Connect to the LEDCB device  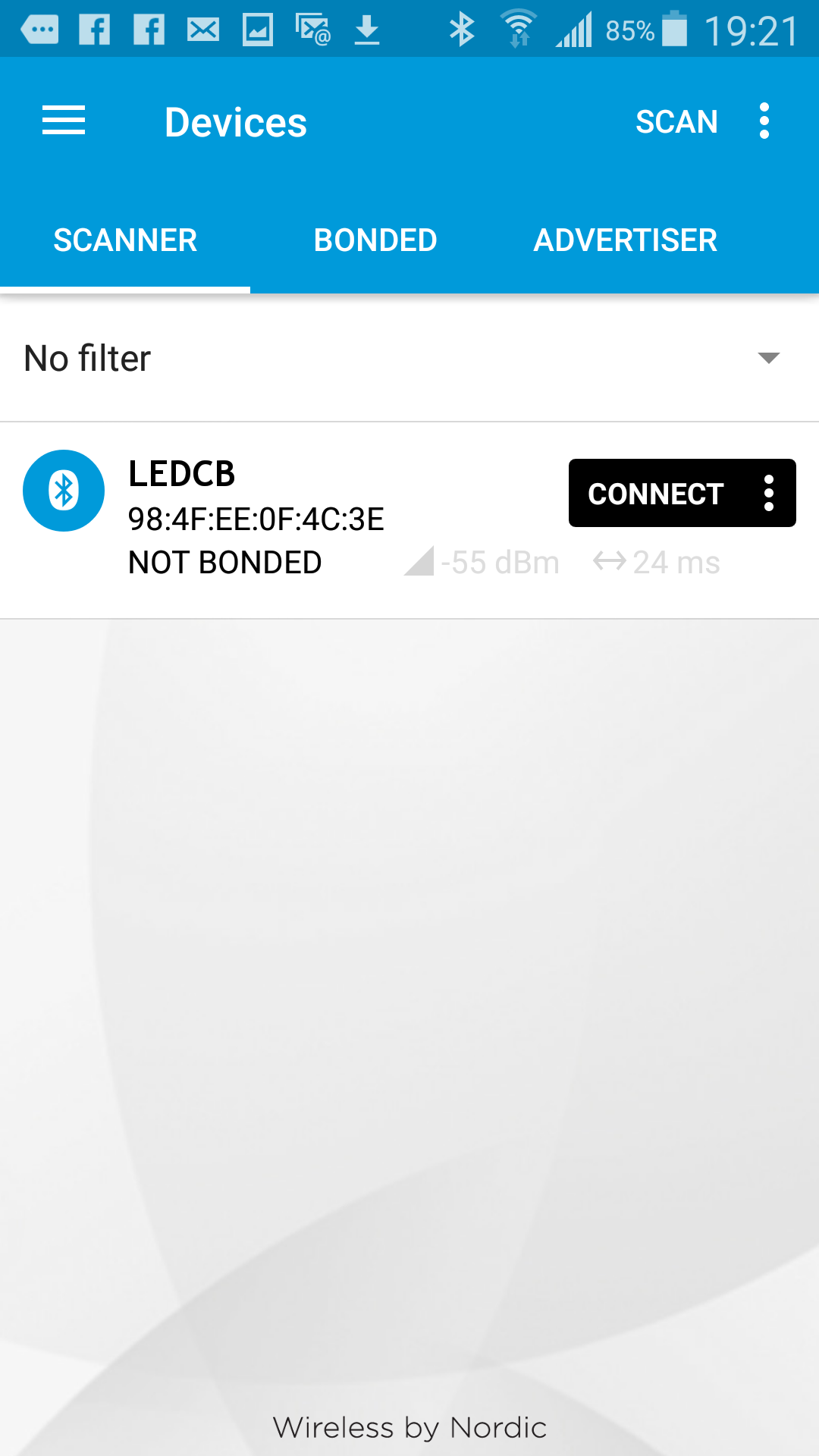[x=655, y=494]
